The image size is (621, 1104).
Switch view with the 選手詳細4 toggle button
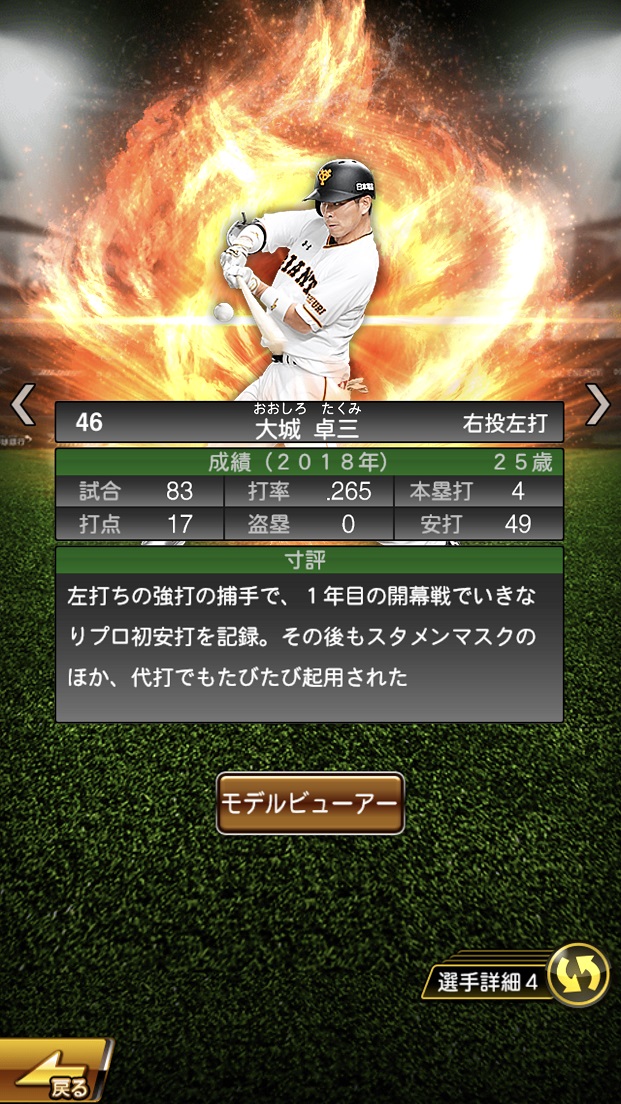click(x=578, y=974)
